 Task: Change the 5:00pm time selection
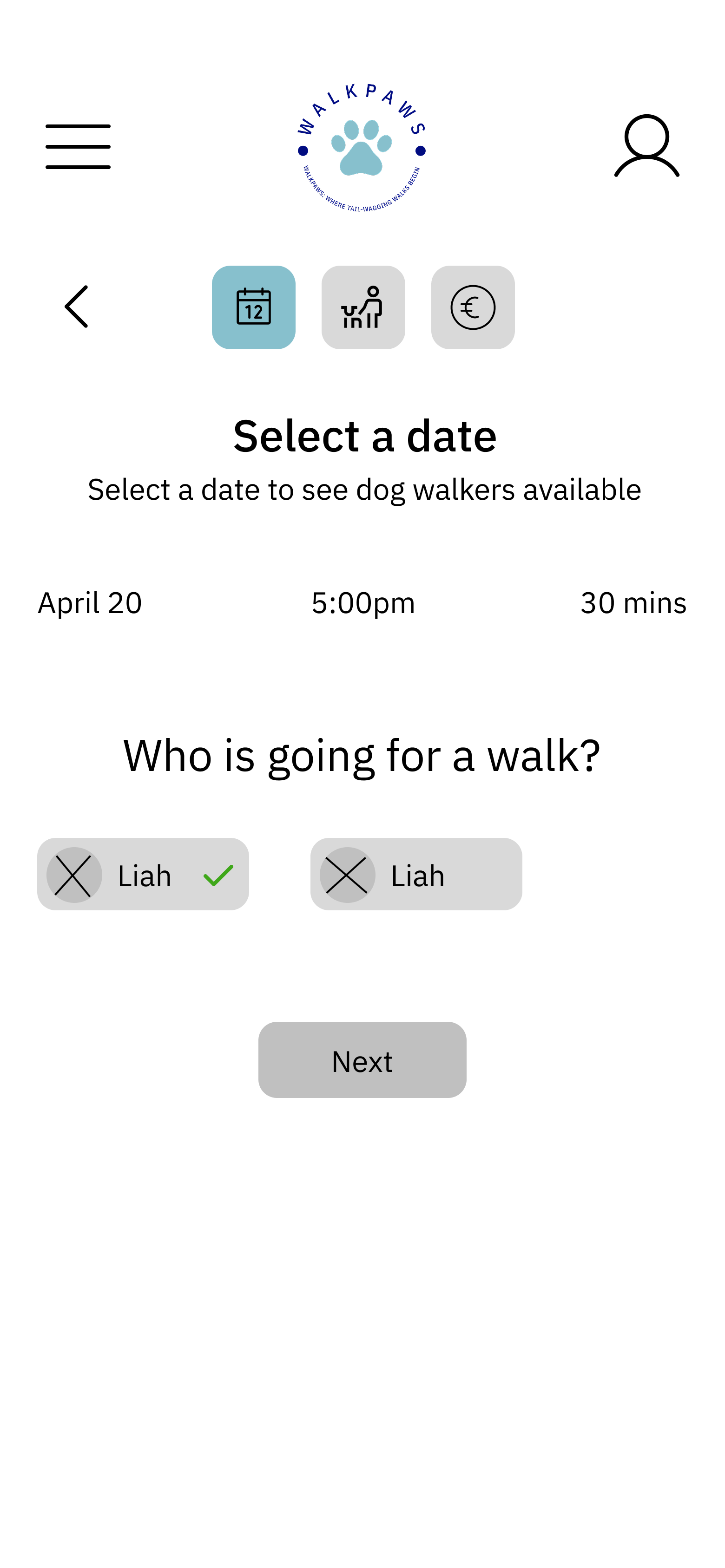[363, 603]
